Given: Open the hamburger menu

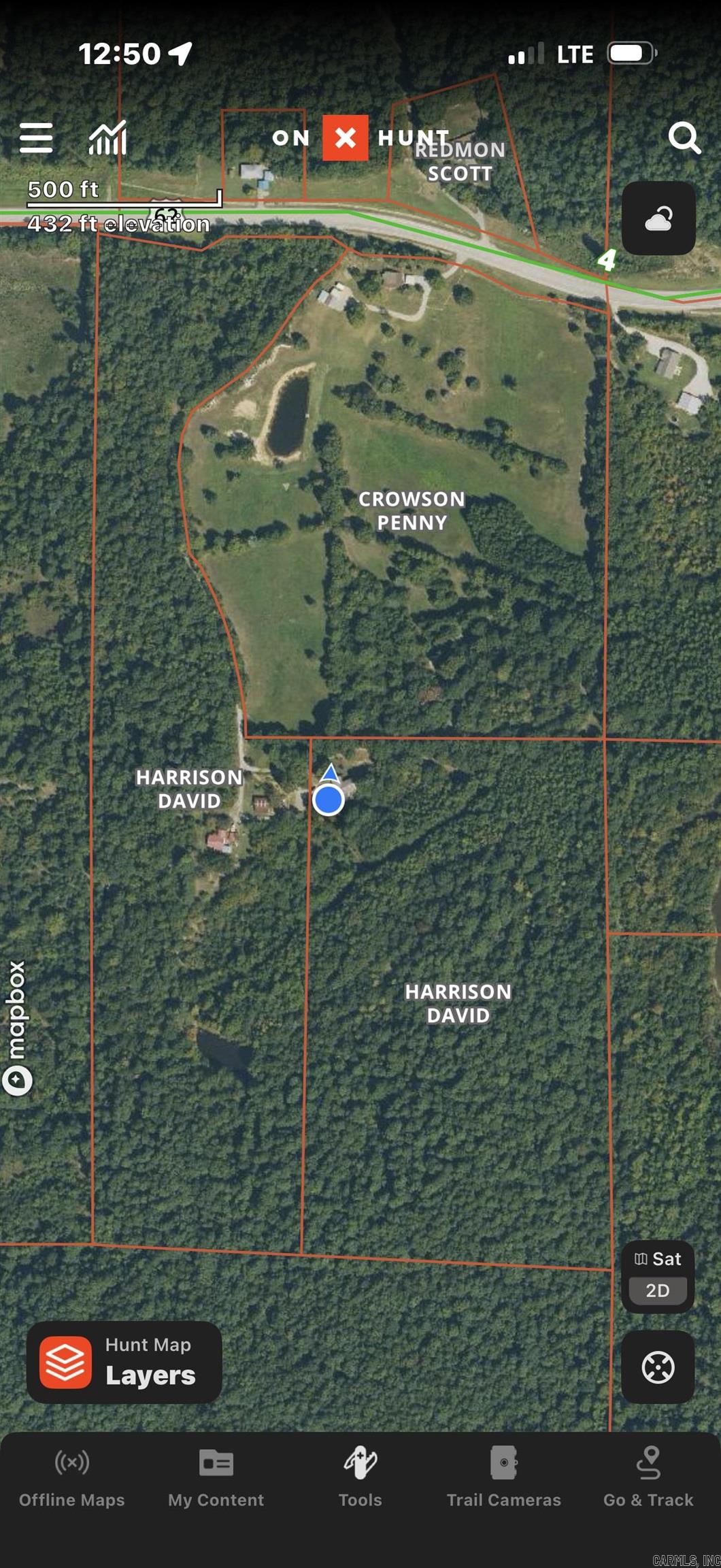Looking at the screenshot, I should 36,138.
